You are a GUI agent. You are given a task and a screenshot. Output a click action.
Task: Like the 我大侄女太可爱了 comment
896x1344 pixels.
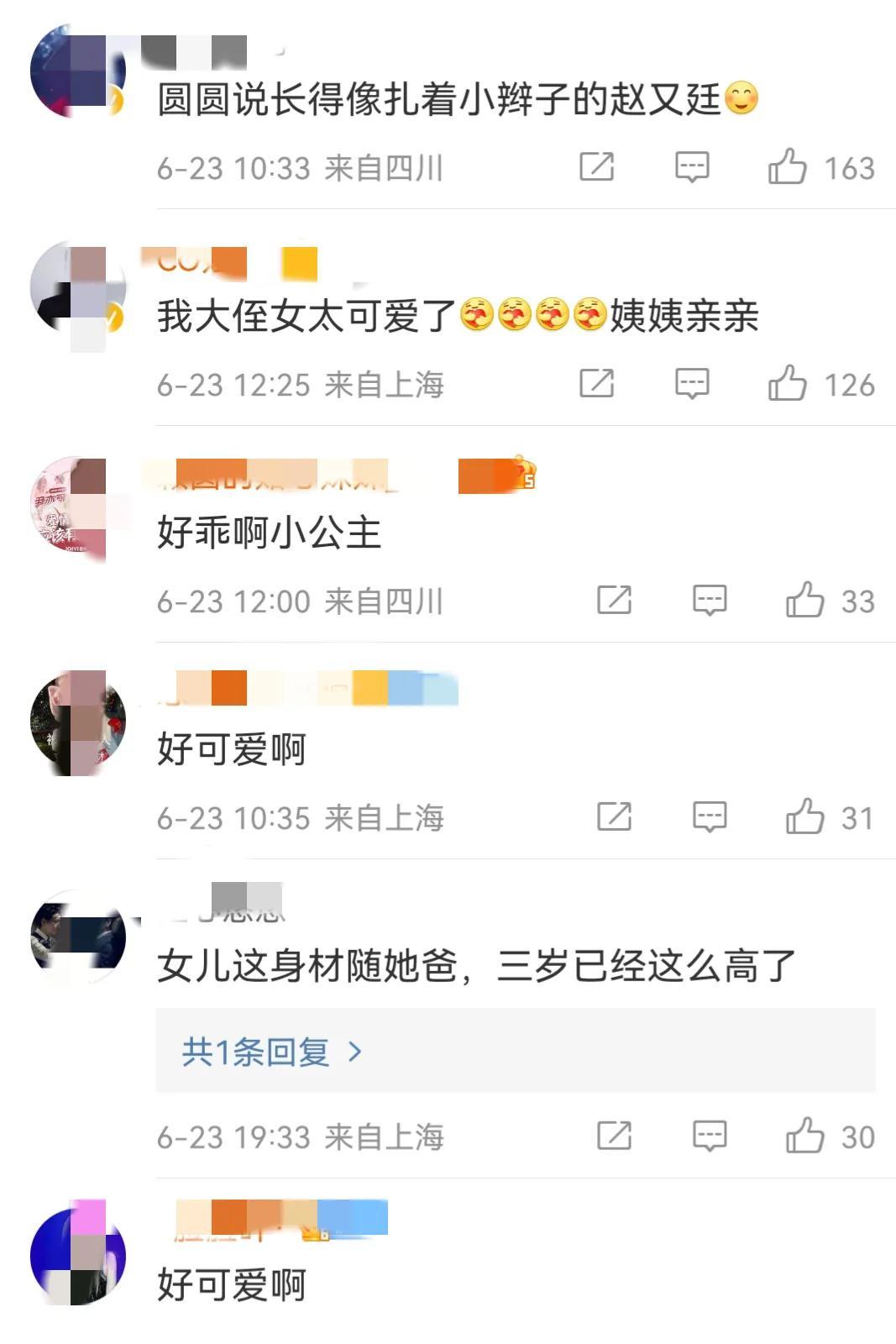(x=787, y=384)
